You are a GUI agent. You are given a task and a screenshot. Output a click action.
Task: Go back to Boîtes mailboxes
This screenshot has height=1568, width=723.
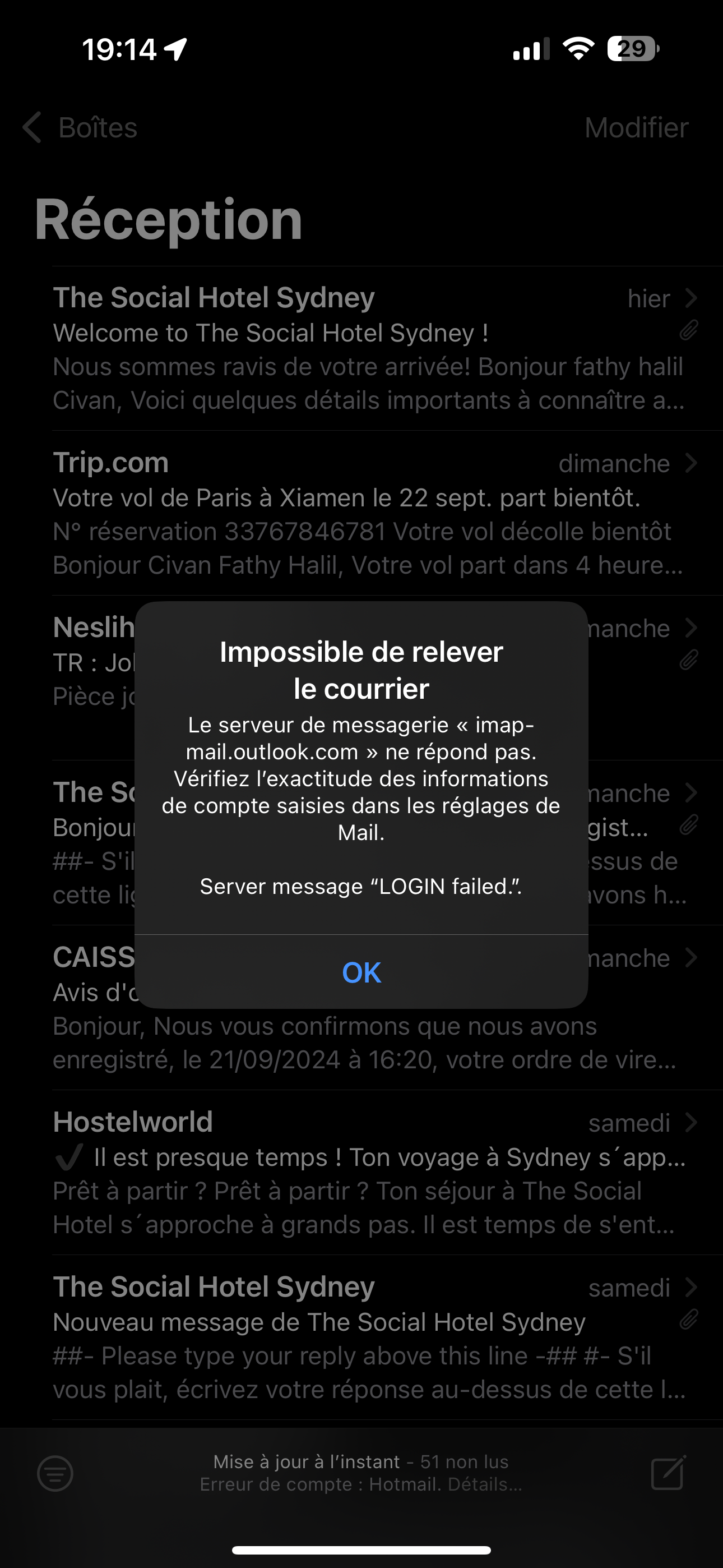click(80, 128)
